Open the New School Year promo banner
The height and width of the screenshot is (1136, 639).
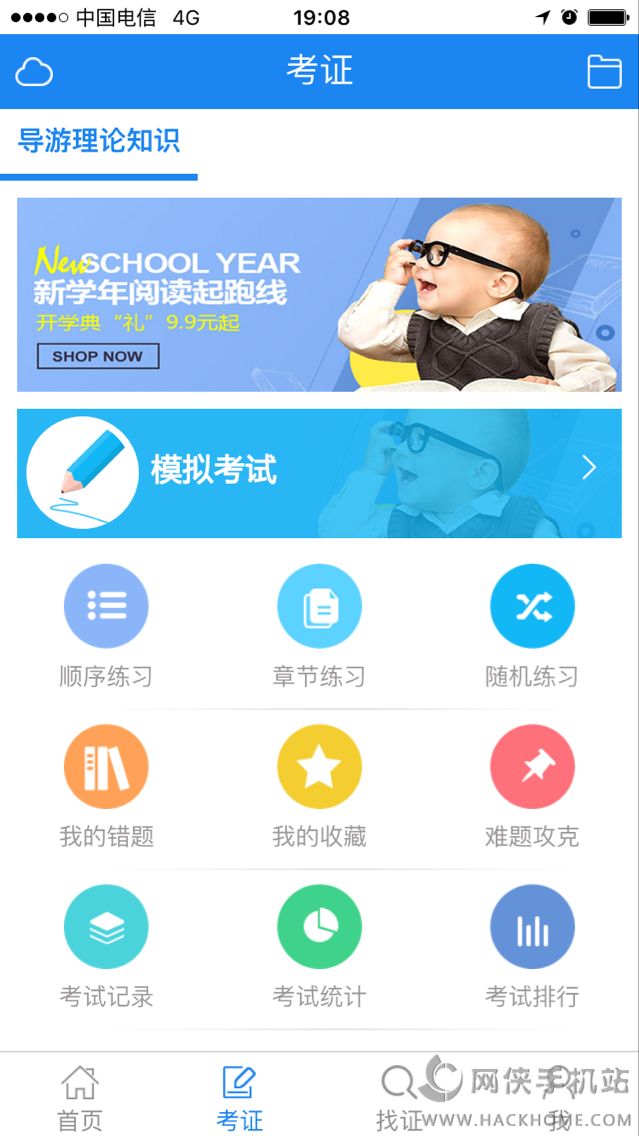[x=319, y=294]
